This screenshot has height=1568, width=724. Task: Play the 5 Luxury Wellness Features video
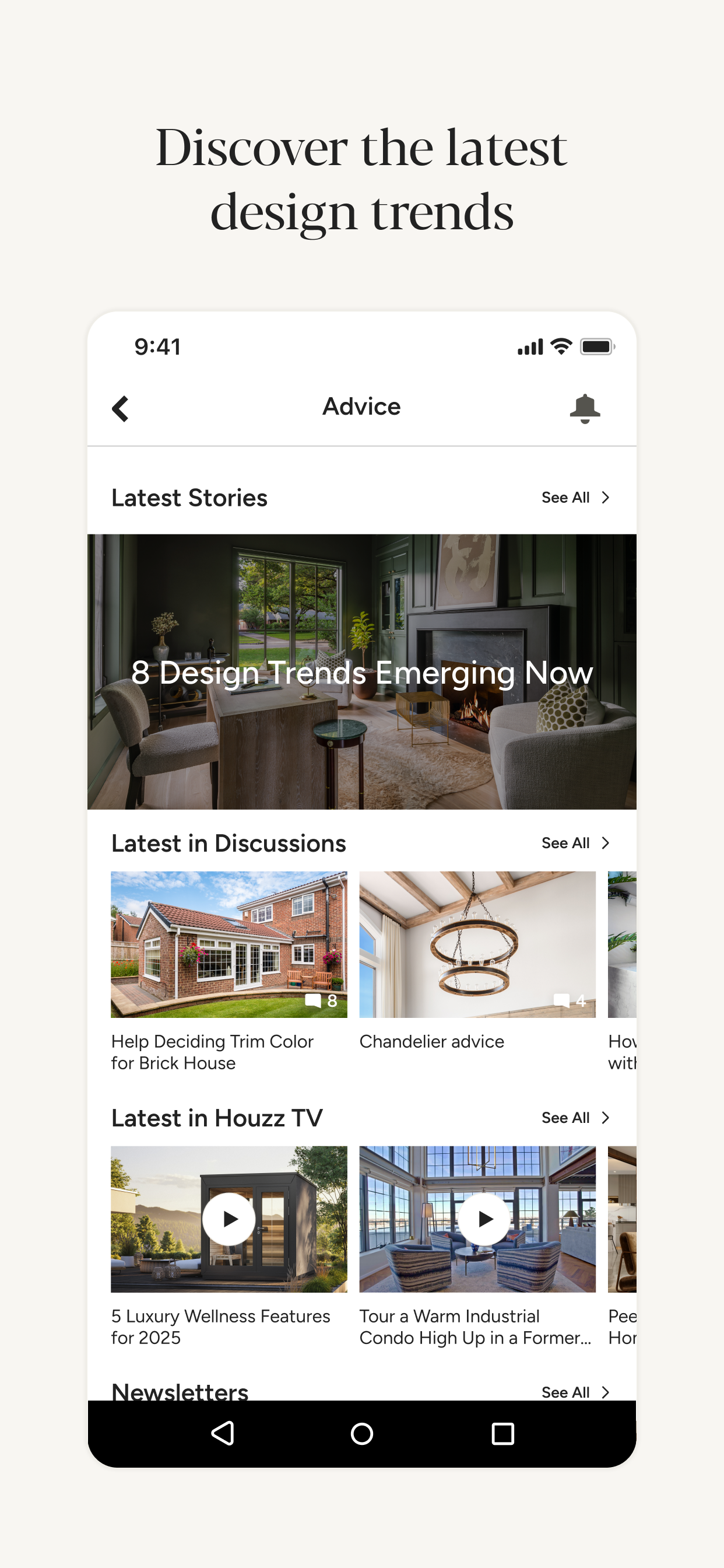[x=229, y=1219]
